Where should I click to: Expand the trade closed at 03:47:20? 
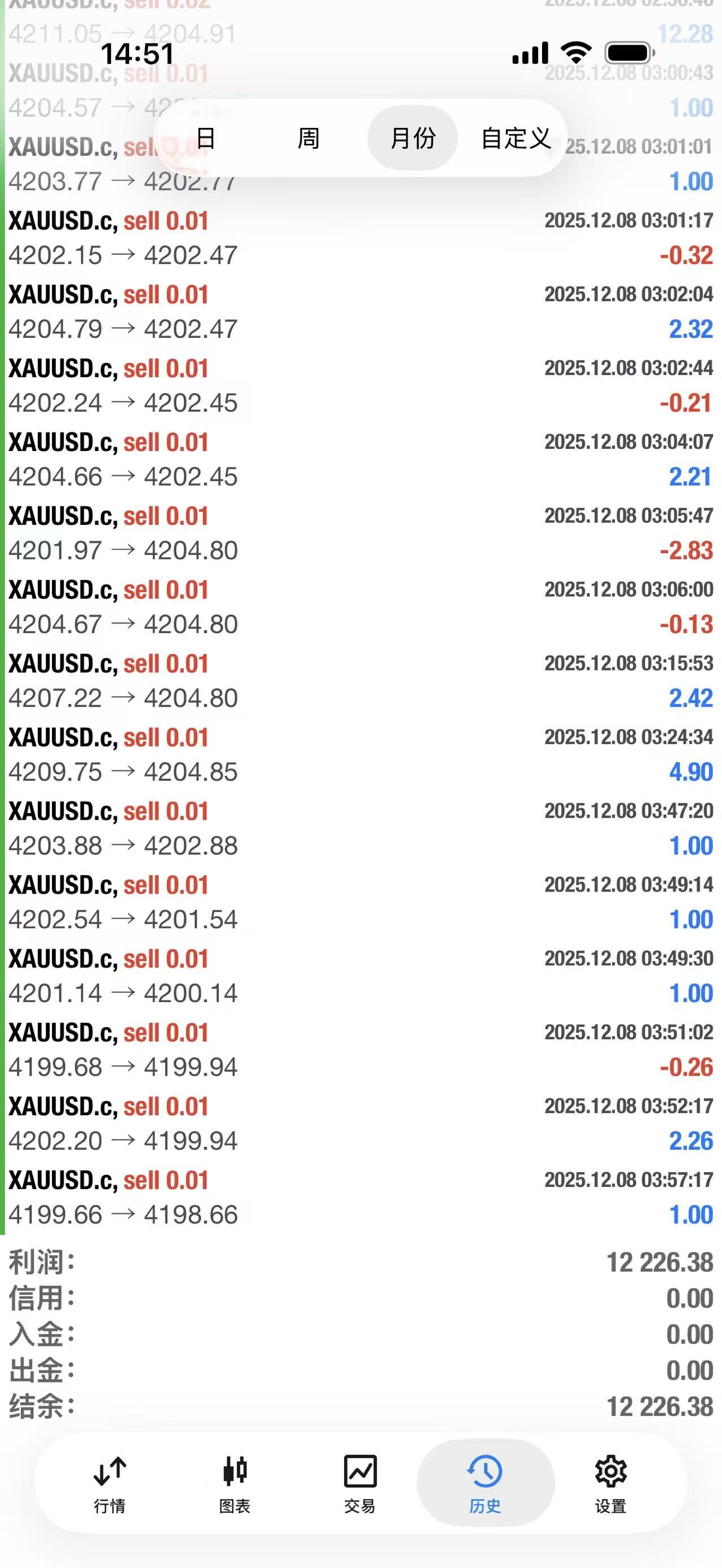360,828
